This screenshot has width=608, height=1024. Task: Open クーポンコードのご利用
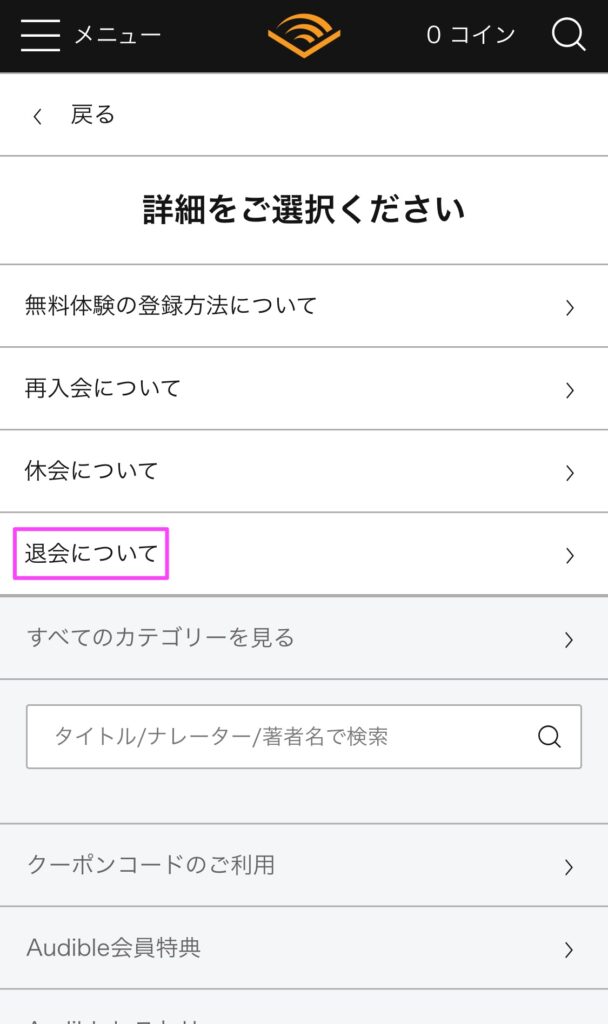pos(304,865)
